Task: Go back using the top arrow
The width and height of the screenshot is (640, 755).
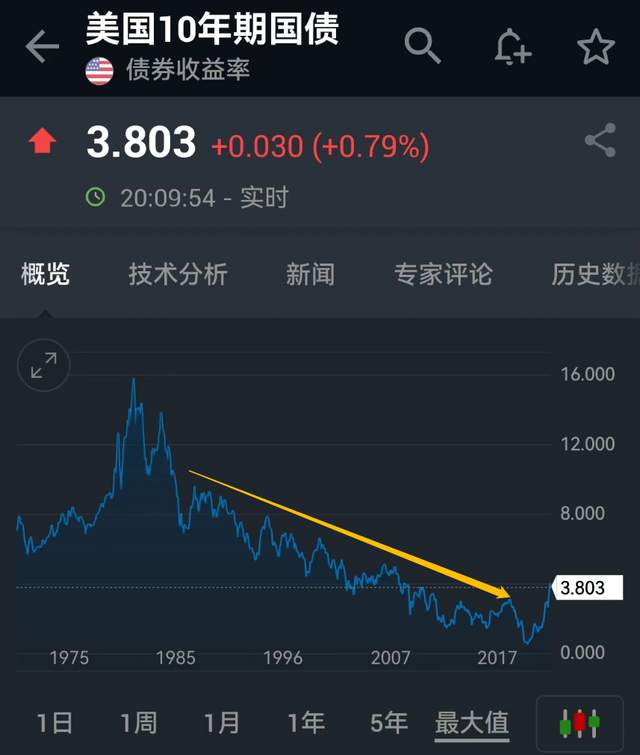Action: click(42, 47)
